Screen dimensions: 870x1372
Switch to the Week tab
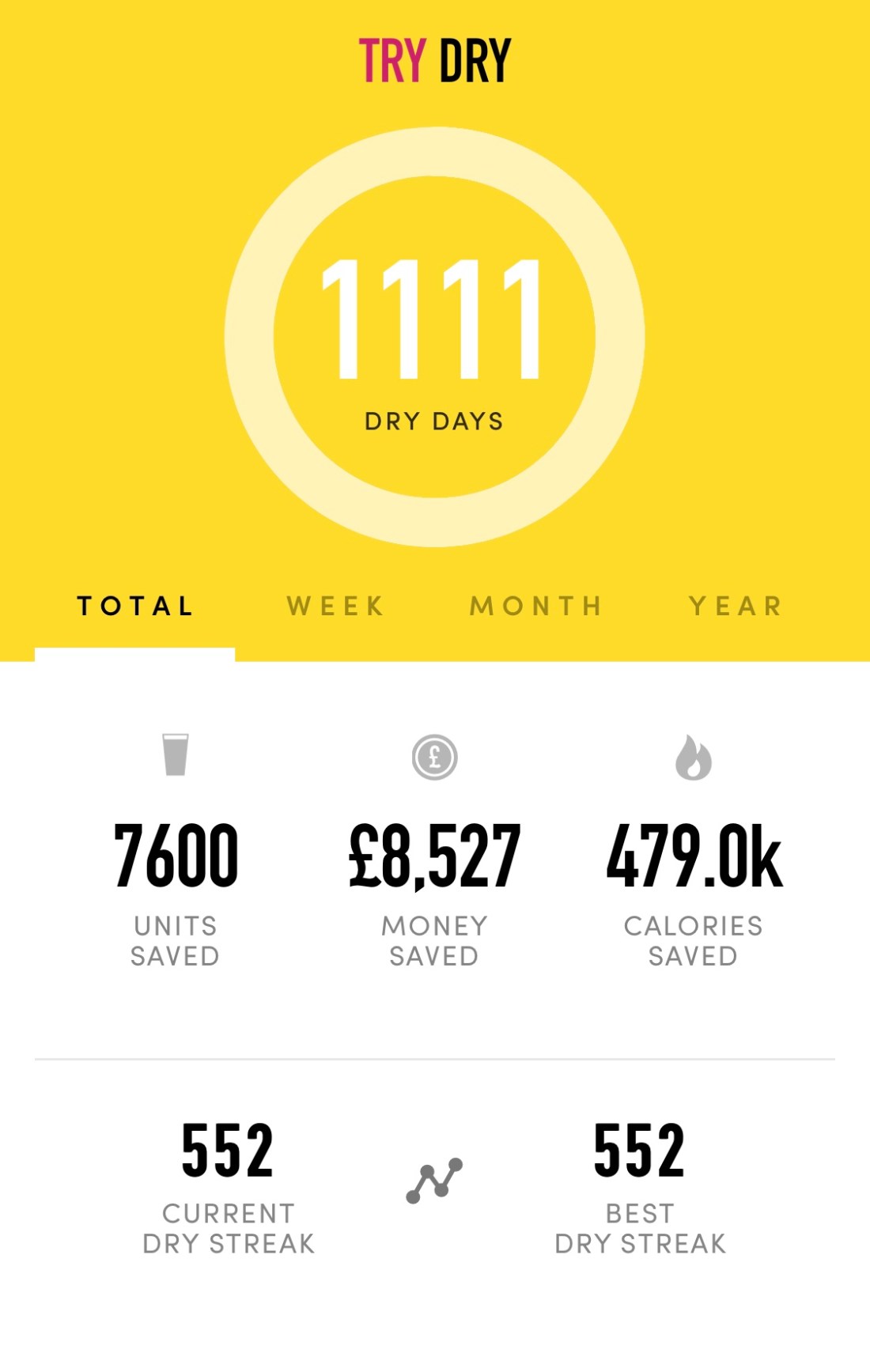pos(335,607)
